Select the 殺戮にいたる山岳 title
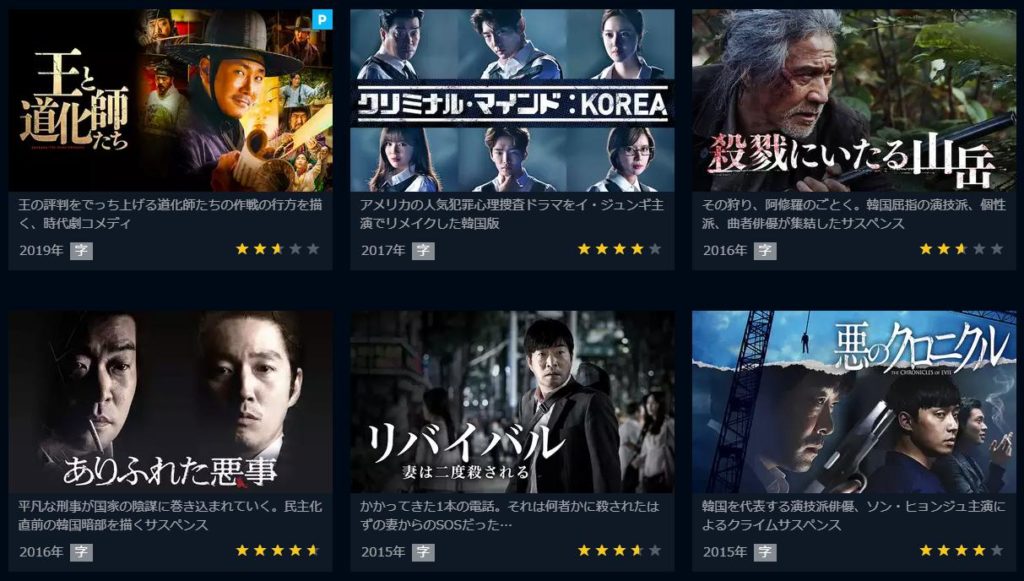The height and width of the screenshot is (581, 1024). [854, 100]
